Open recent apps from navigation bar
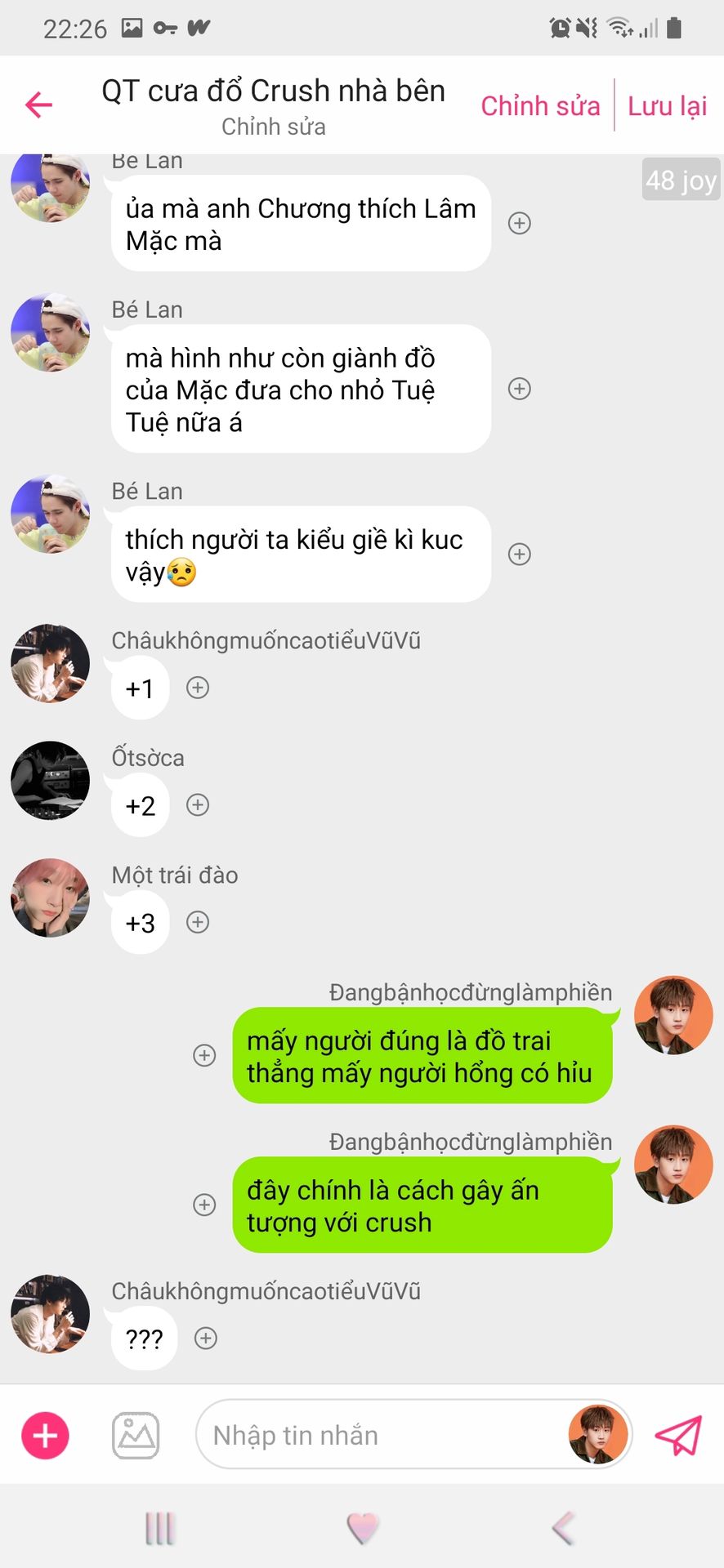The height and width of the screenshot is (1568, 724). point(160,1528)
